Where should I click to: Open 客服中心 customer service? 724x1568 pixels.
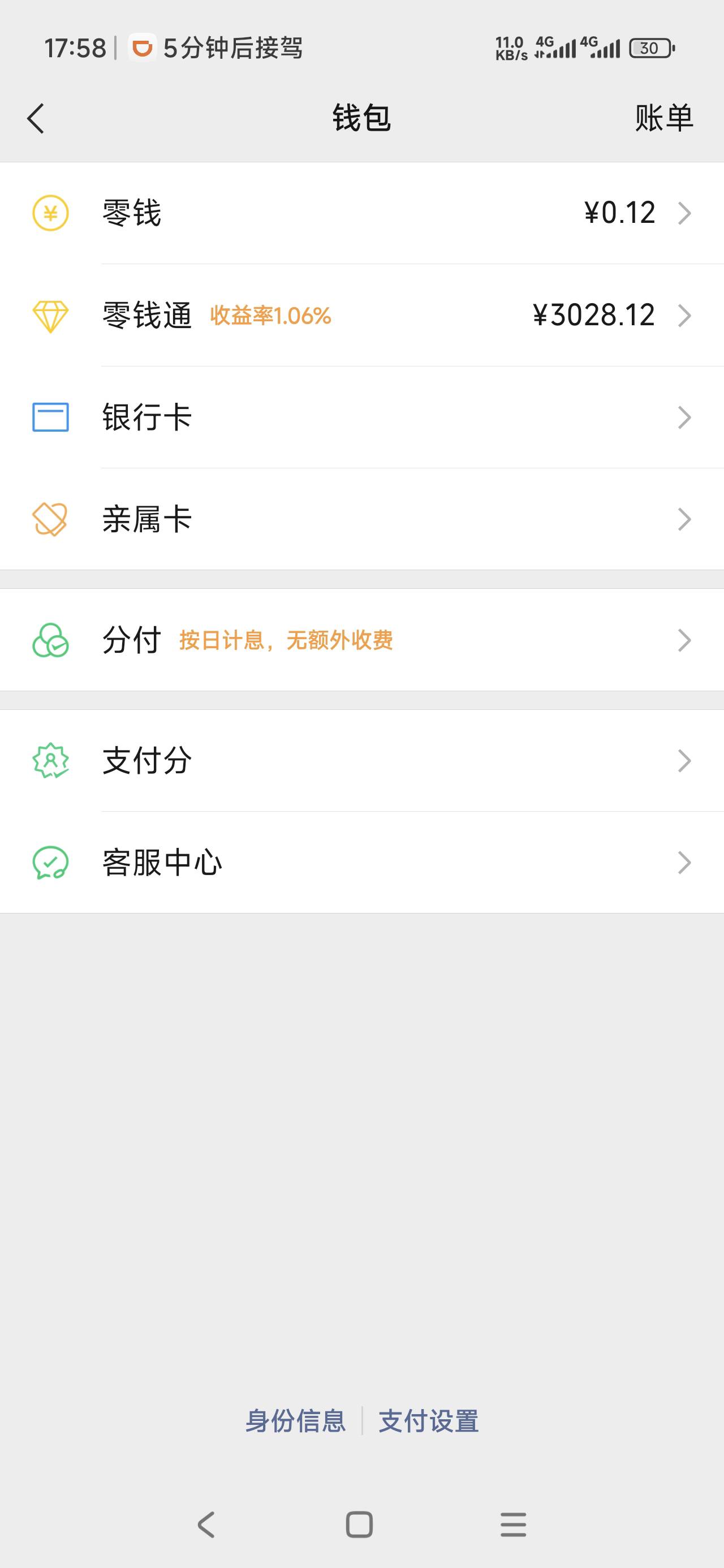pos(361,863)
